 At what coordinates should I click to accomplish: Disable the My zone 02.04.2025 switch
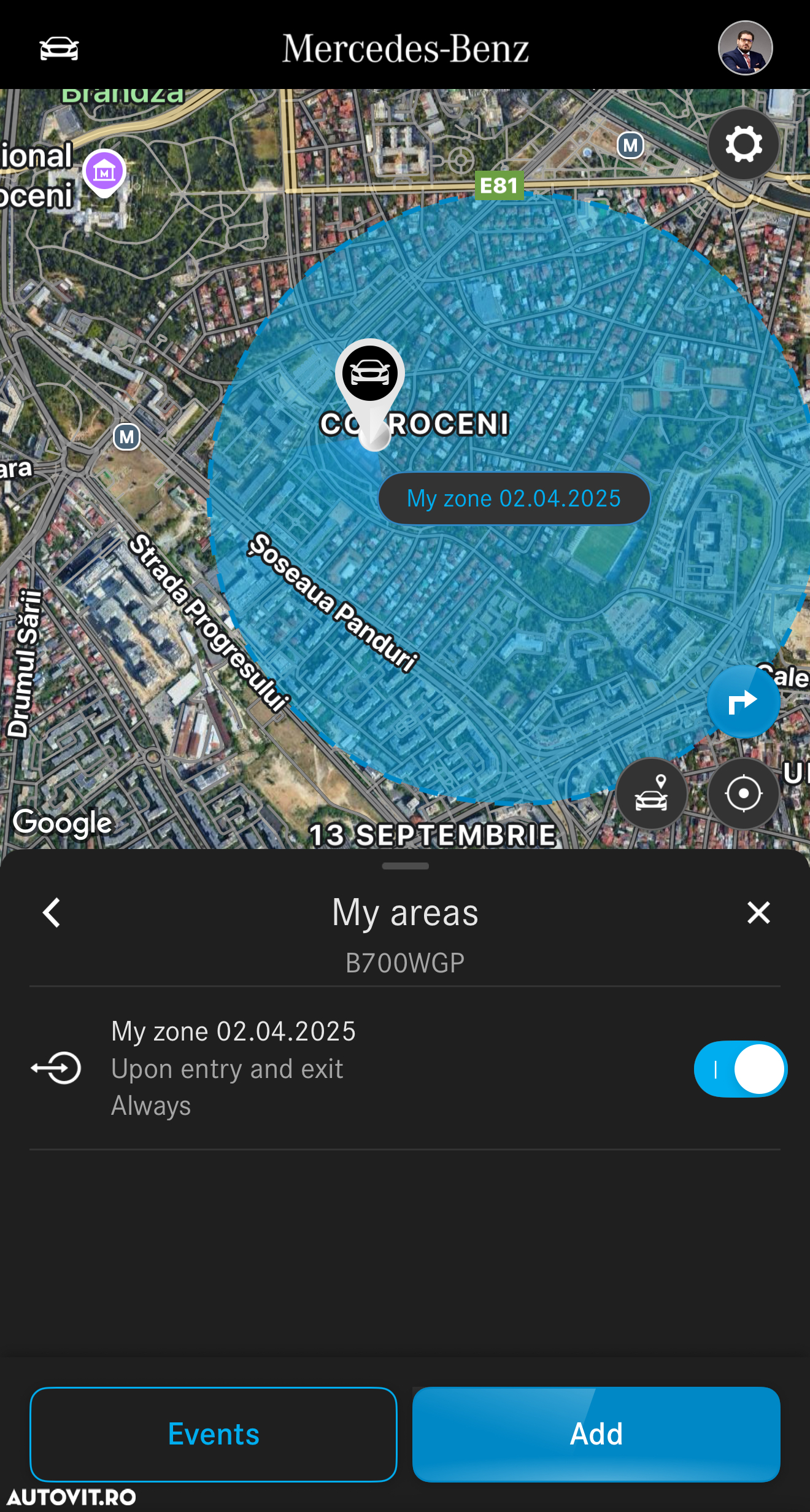click(x=740, y=1069)
